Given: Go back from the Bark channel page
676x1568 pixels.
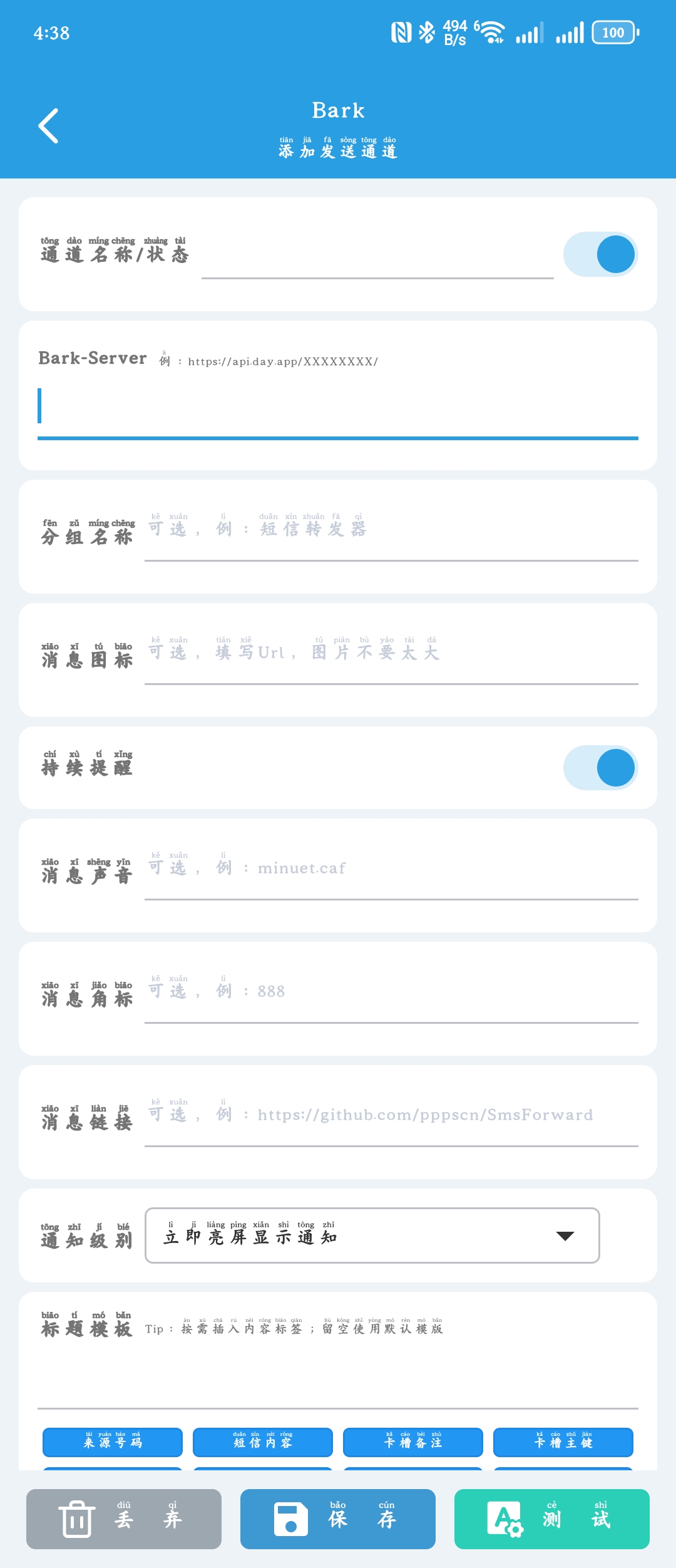Looking at the screenshot, I should pyautogui.click(x=49, y=126).
